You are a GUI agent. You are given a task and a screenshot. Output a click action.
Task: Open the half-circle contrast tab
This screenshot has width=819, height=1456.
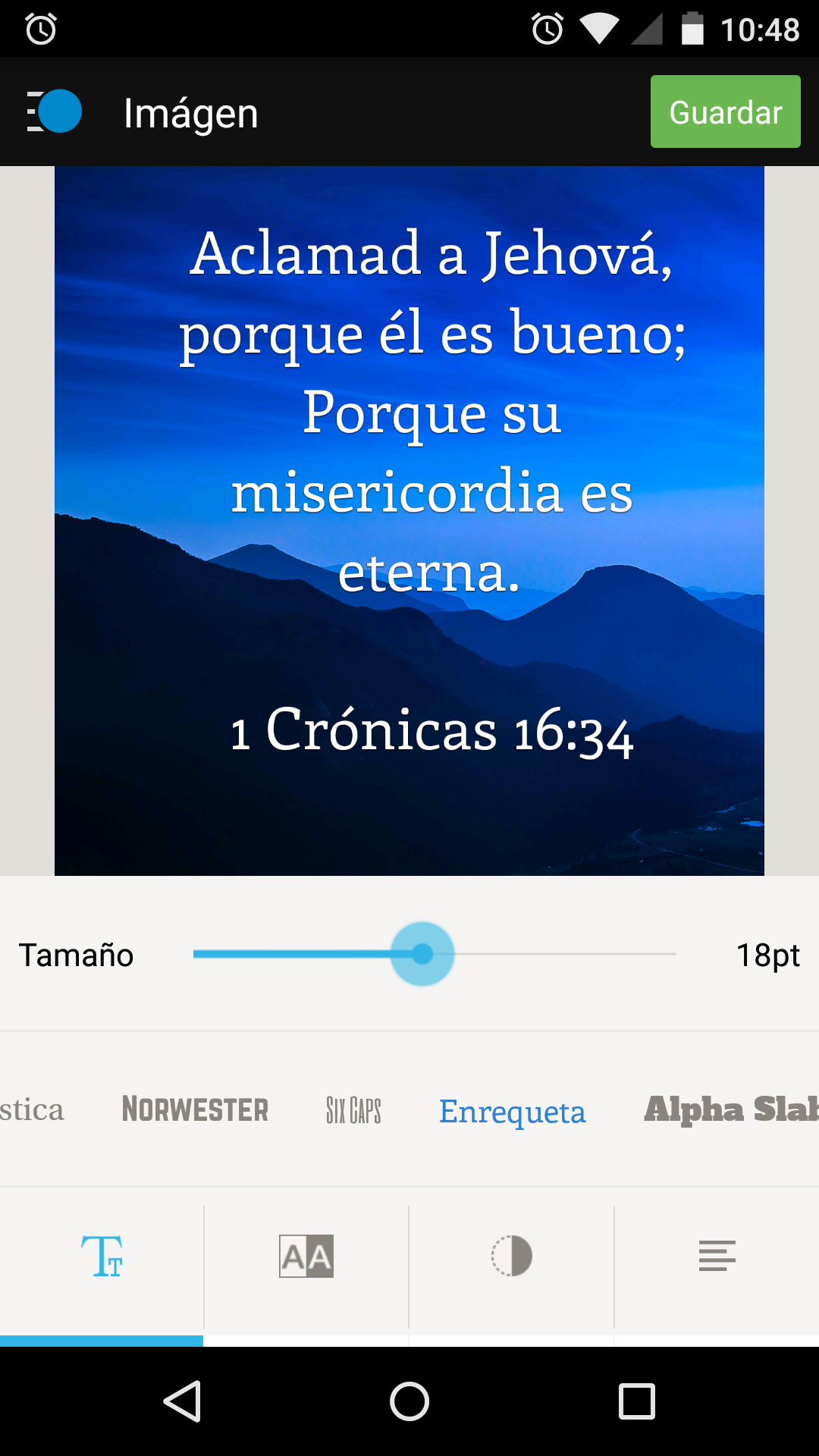click(512, 1257)
